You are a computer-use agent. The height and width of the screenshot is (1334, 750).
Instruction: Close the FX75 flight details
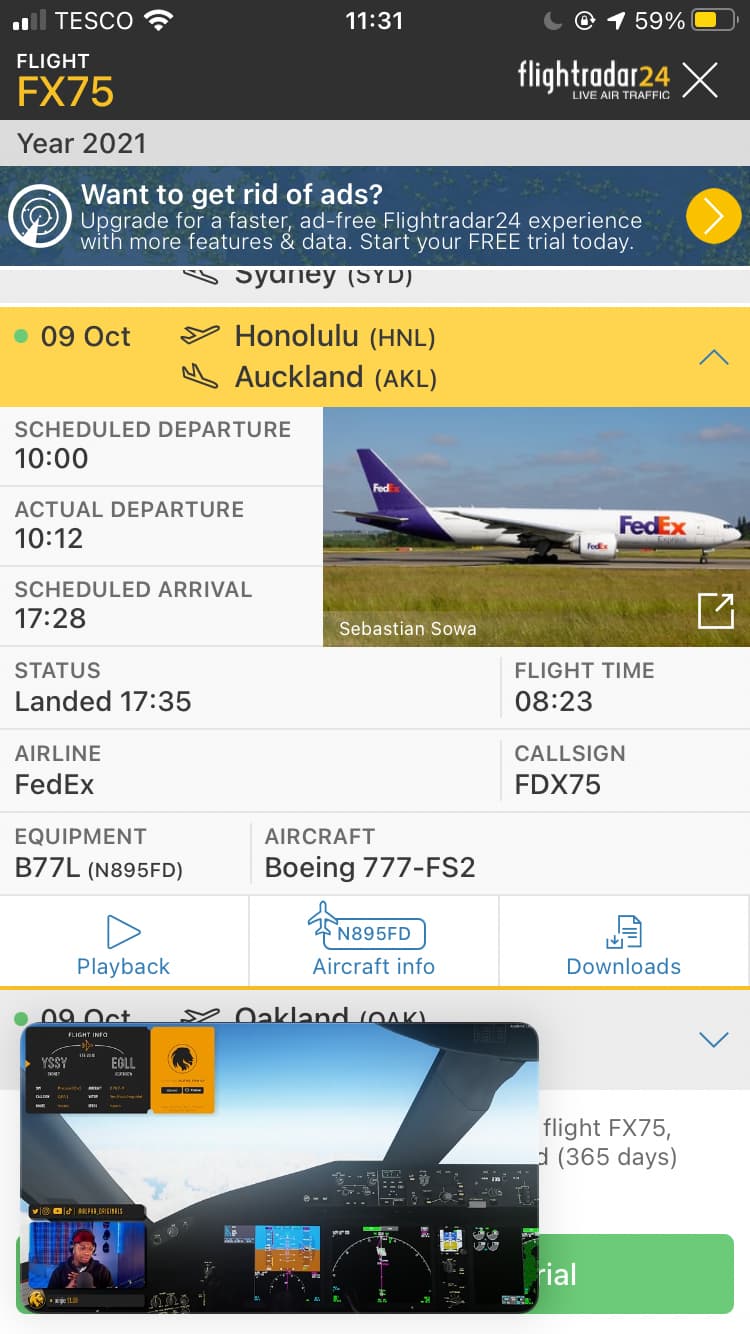[700, 80]
